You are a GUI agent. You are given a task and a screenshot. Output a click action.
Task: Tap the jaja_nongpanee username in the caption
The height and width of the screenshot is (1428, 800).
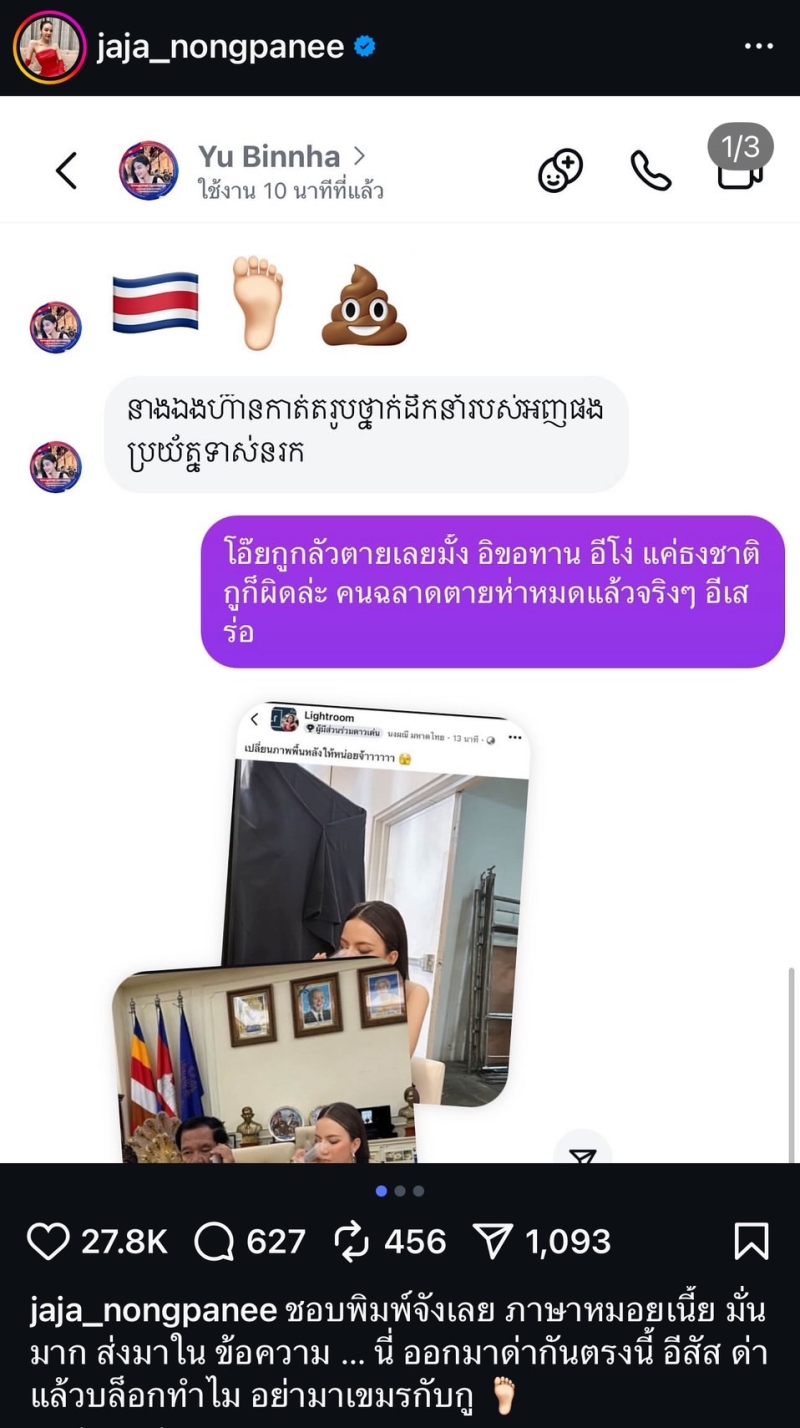(x=153, y=1311)
